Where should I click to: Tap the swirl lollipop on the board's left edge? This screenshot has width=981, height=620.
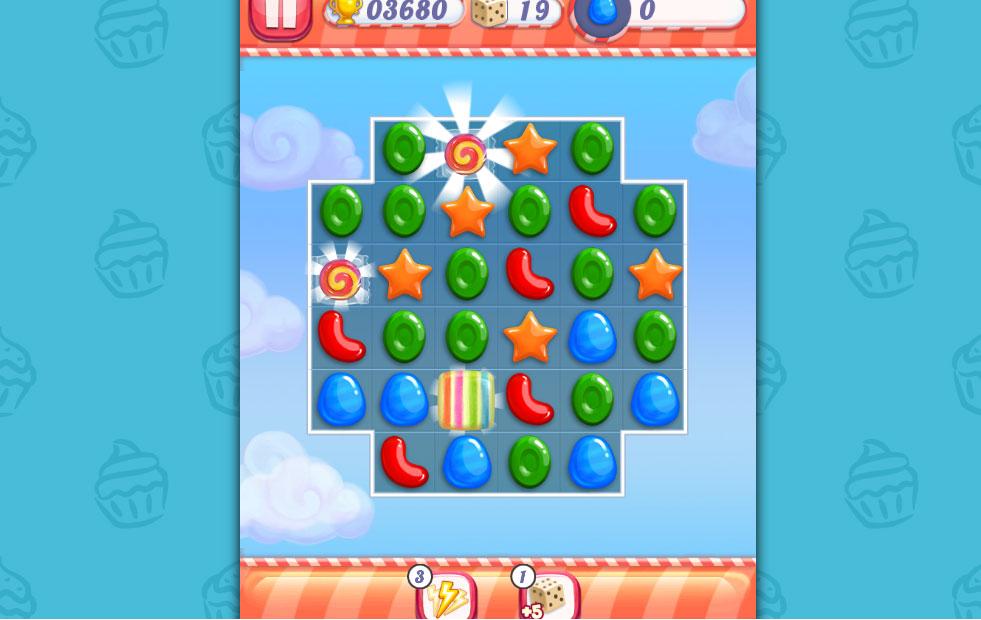coord(340,279)
